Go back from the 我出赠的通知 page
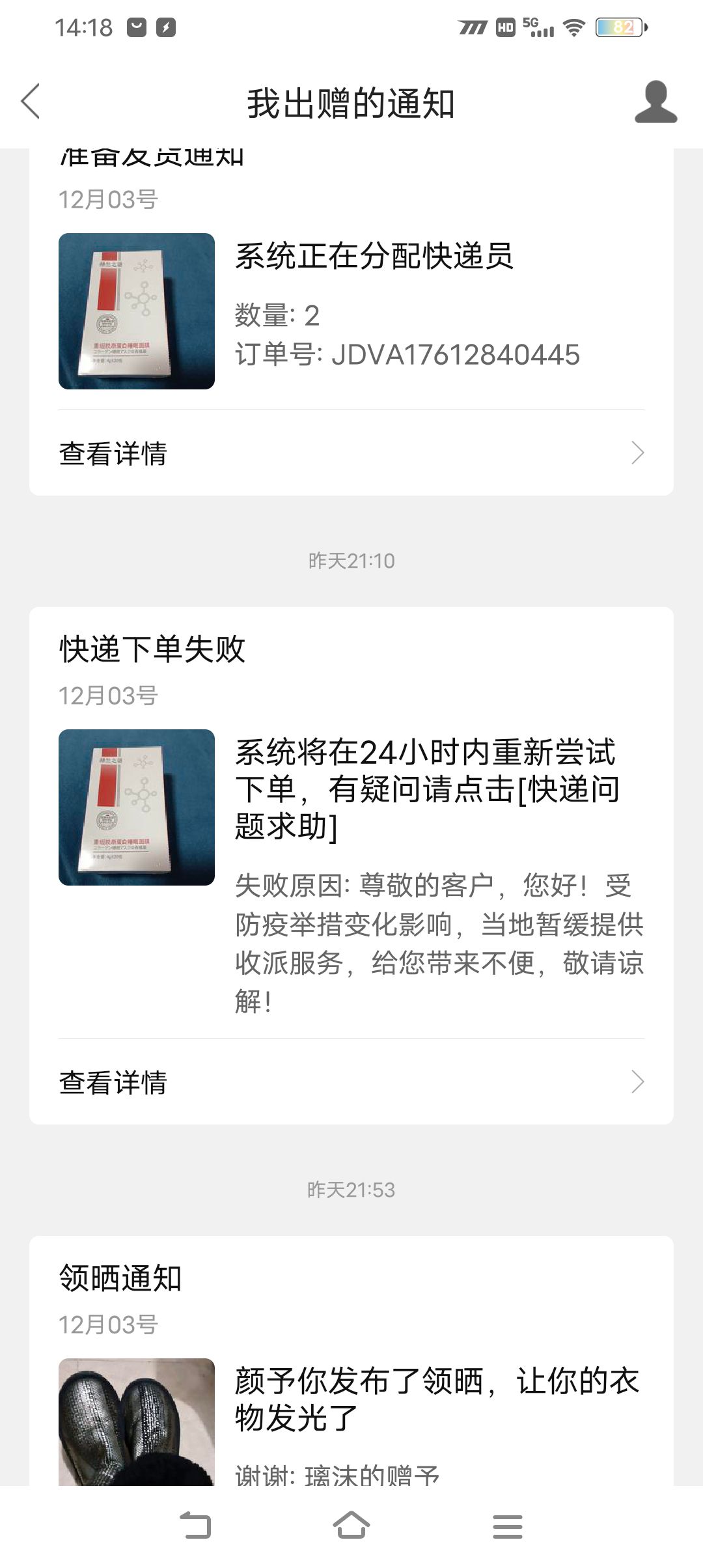This screenshot has height=1568, width=703. 31,102
